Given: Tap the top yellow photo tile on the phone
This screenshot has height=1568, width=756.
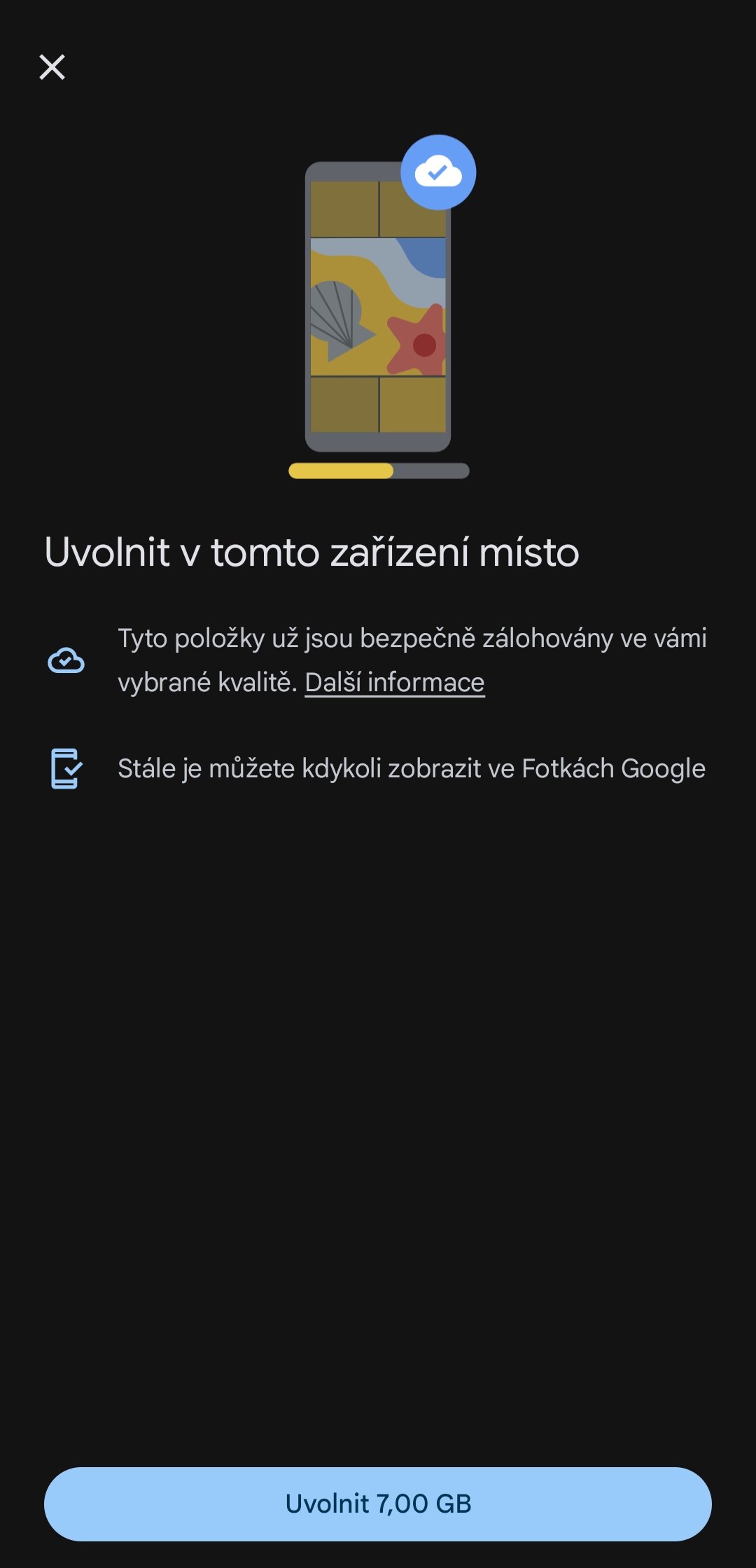Looking at the screenshot, I should pos(343,210).
